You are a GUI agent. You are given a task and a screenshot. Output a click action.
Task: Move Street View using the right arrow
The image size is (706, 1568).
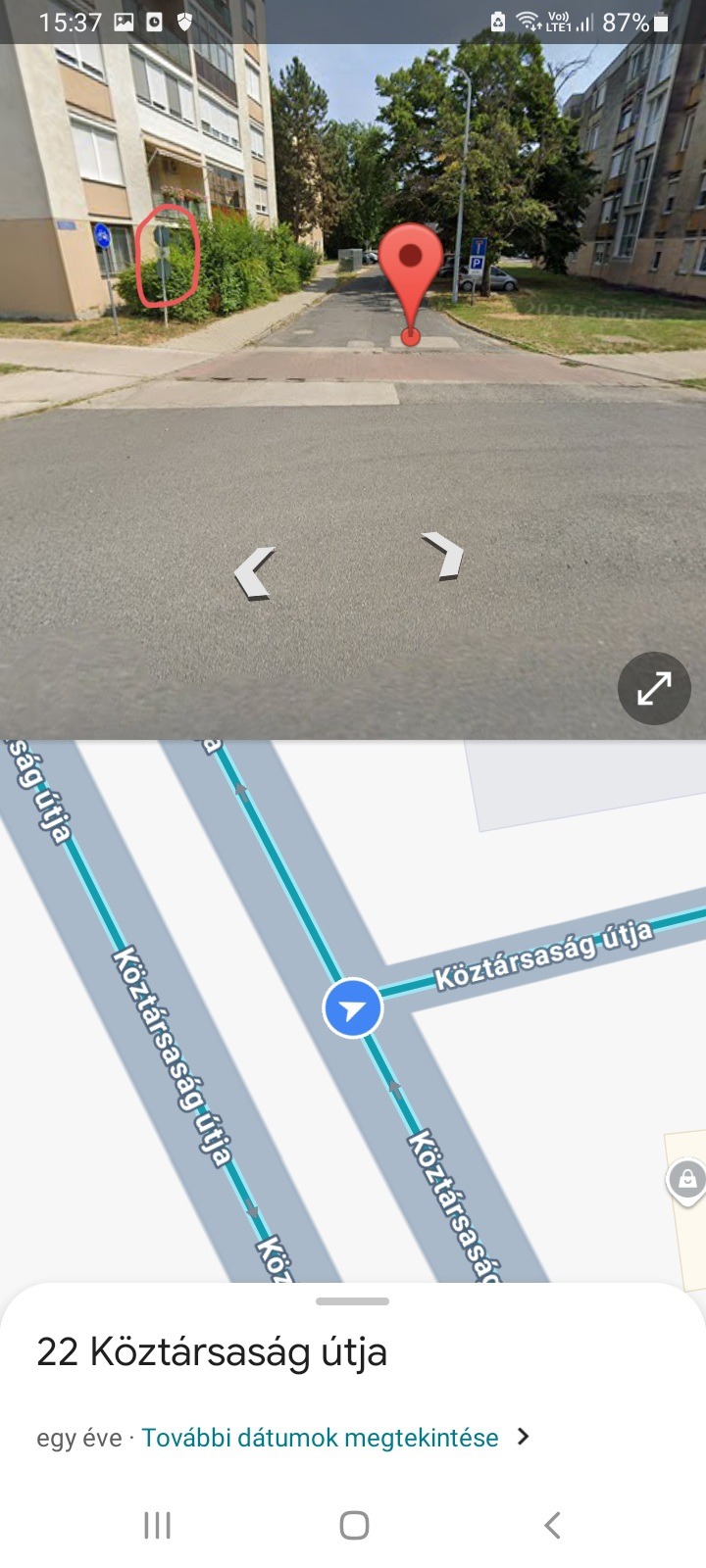442,555
